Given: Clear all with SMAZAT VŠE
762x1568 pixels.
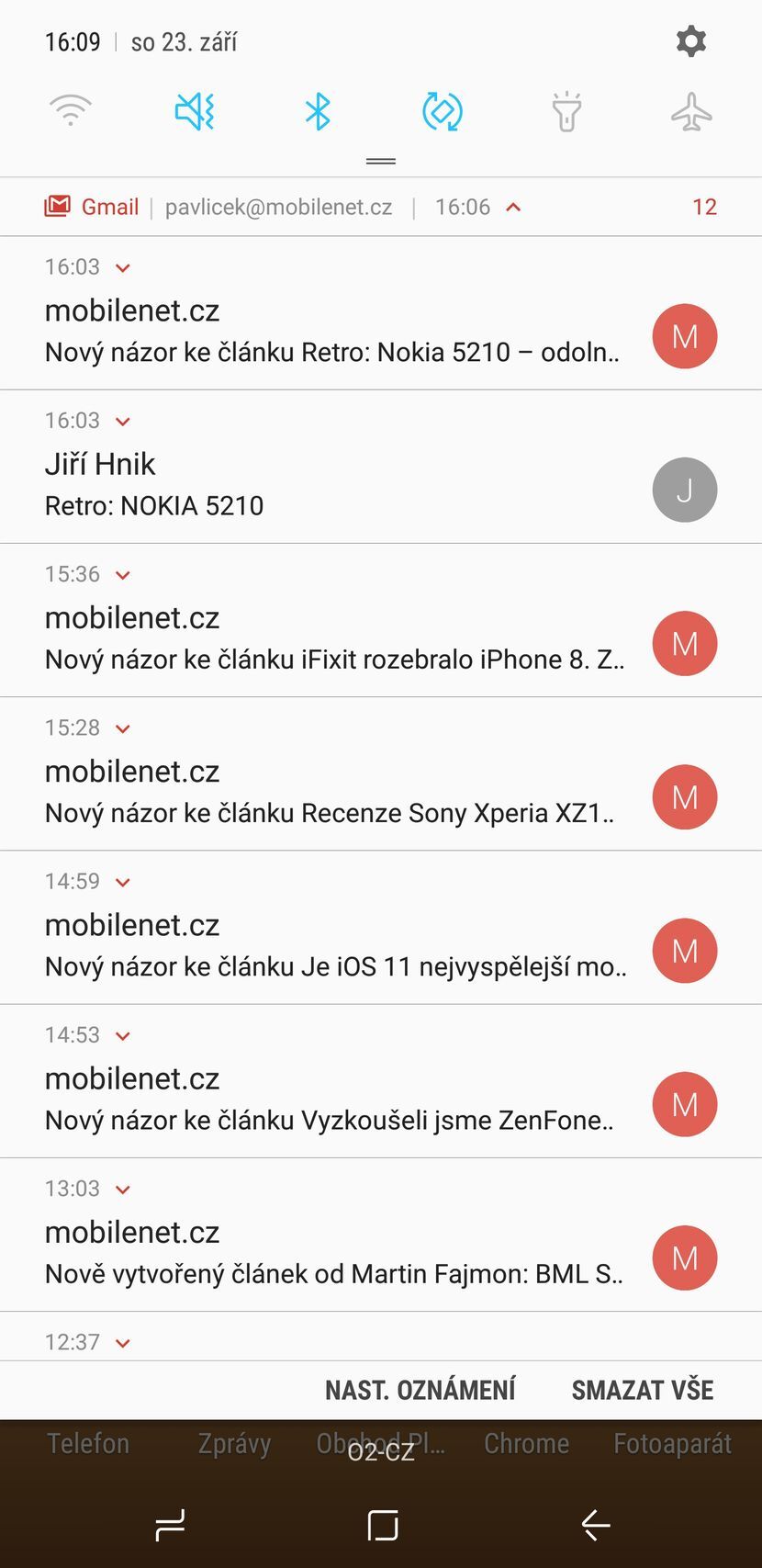Looking at the screenshot, I should pos(642,1390).
